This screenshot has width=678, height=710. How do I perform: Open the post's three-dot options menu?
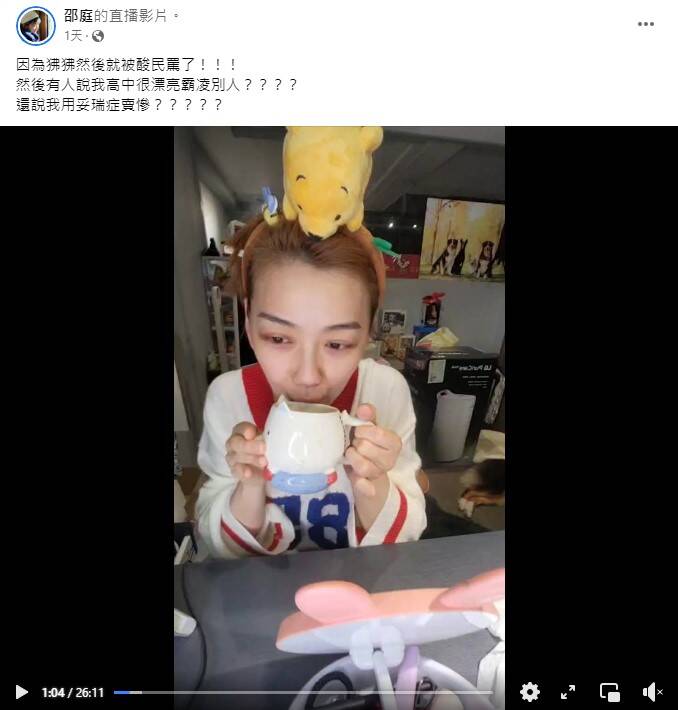pos(645,24)
